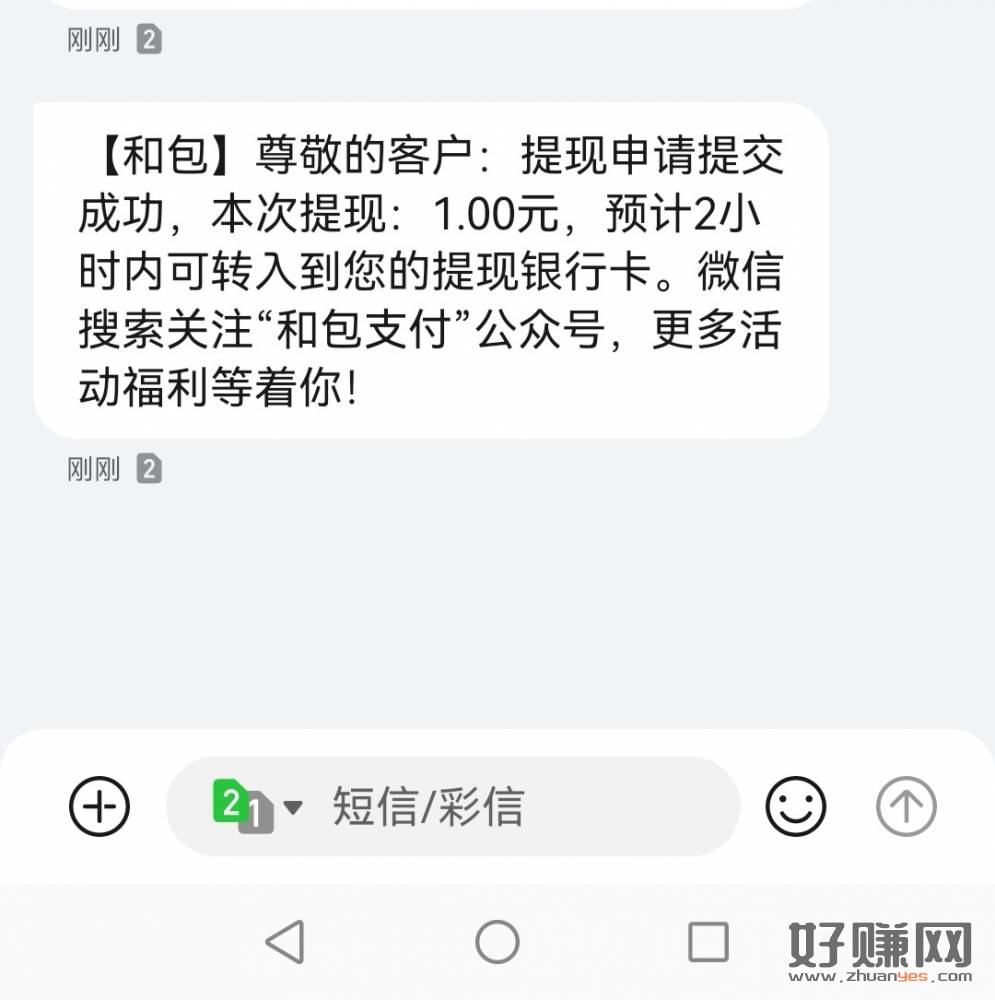The height and width of the screenshot is (1000, 995).
Task: Go back using the system back button
Action: pyautogui.click(x=285, y=942)
